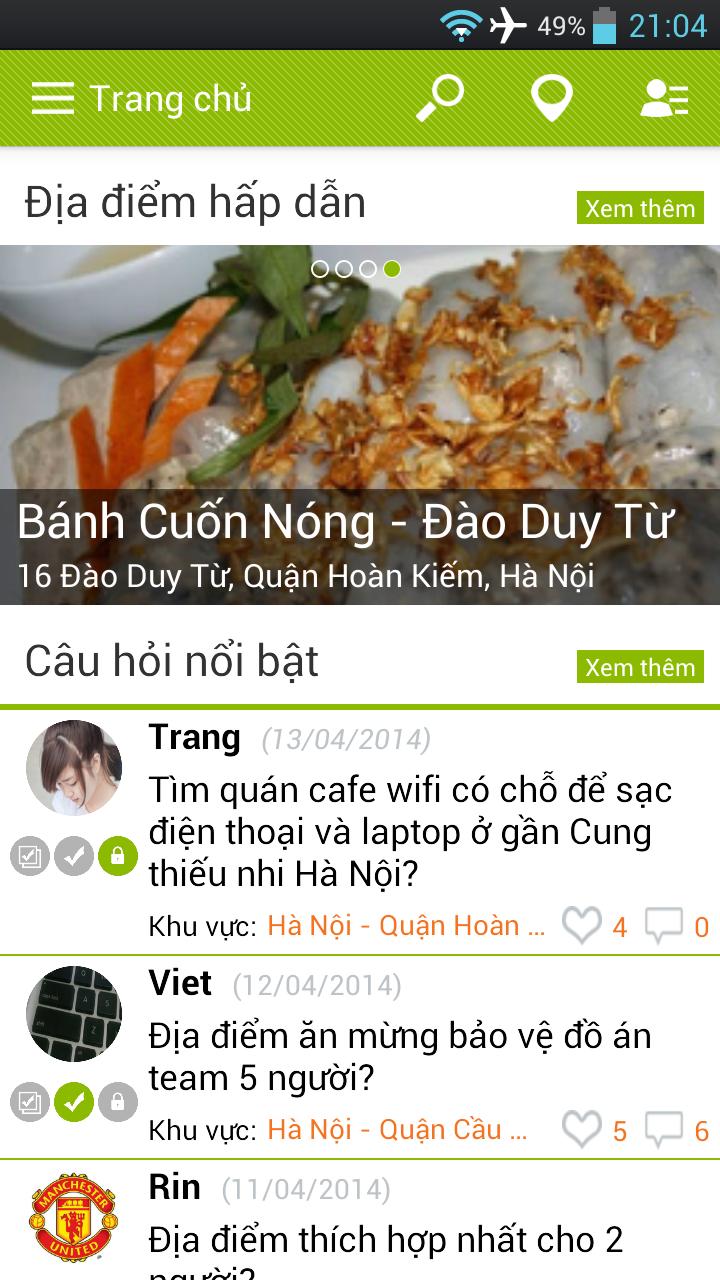The width and height of the screenshot is (720, 1280).
Task: Like Viet's question with the heart icon
Action: [582, 1130]
